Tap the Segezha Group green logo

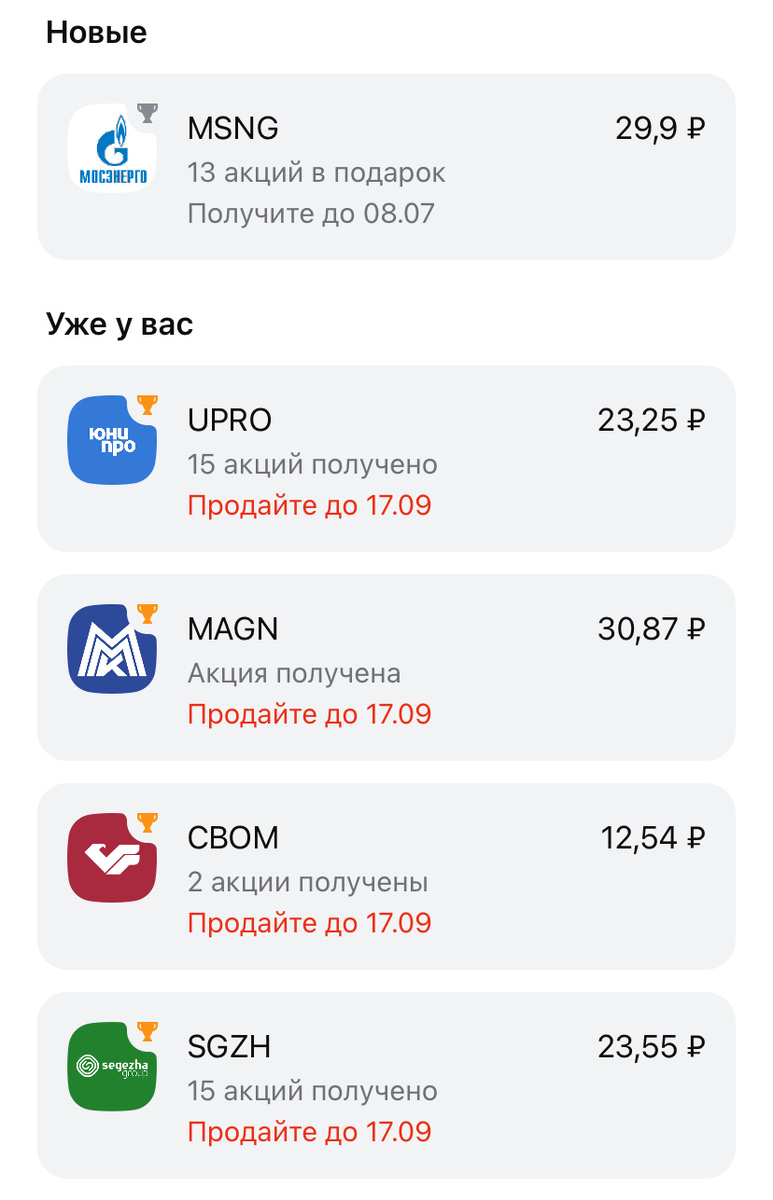(x=111, y=1068)
